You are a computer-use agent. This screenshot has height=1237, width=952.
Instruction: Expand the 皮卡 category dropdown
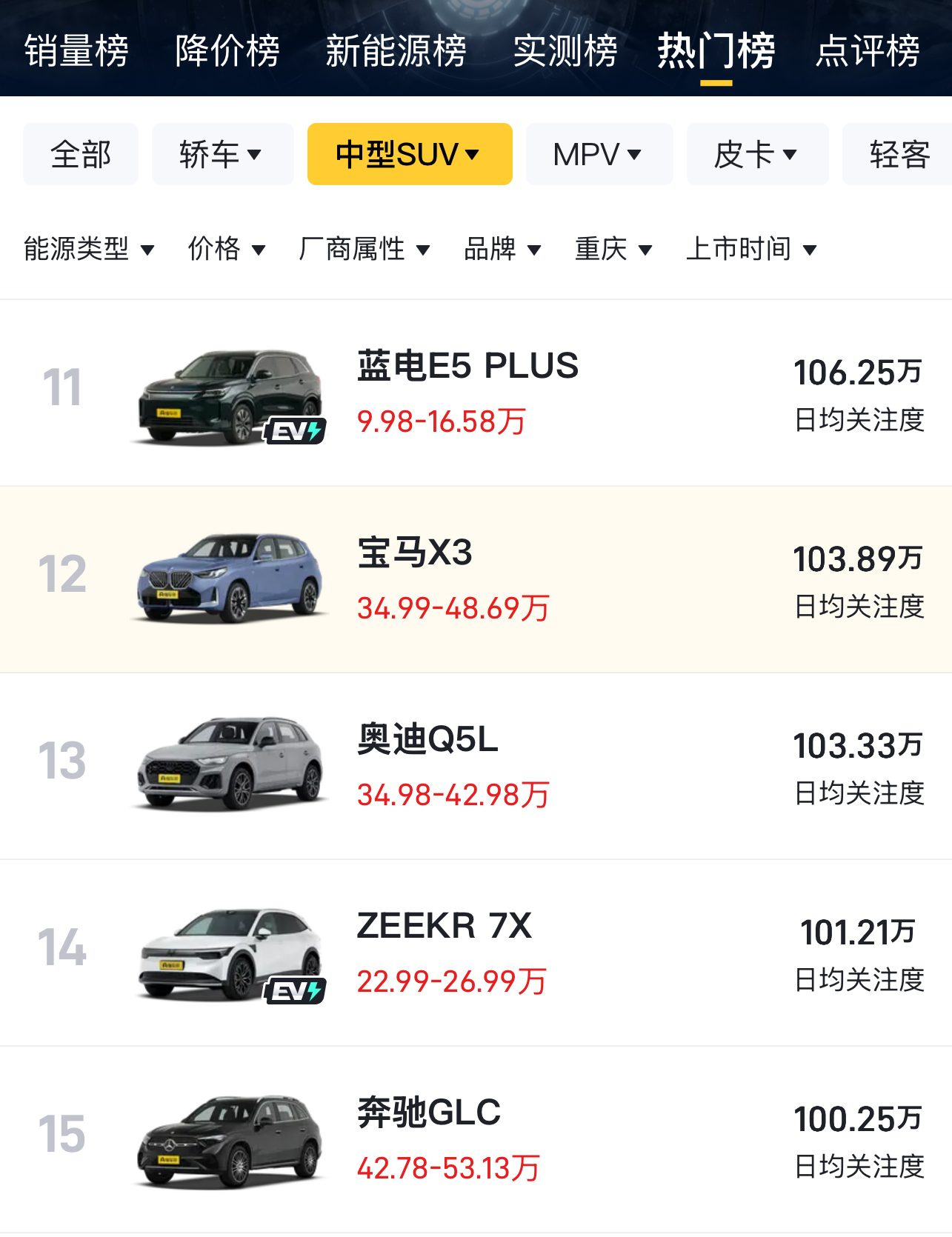pos(756,155)
